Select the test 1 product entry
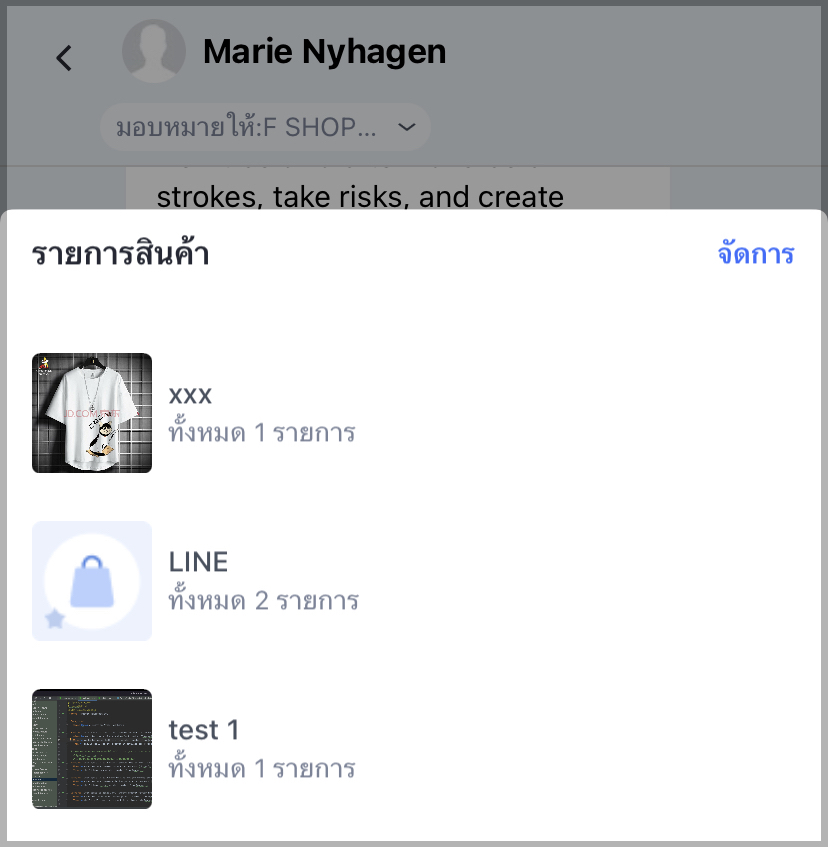Viewport: 828px width, 847px height. [x=205, y=730]
